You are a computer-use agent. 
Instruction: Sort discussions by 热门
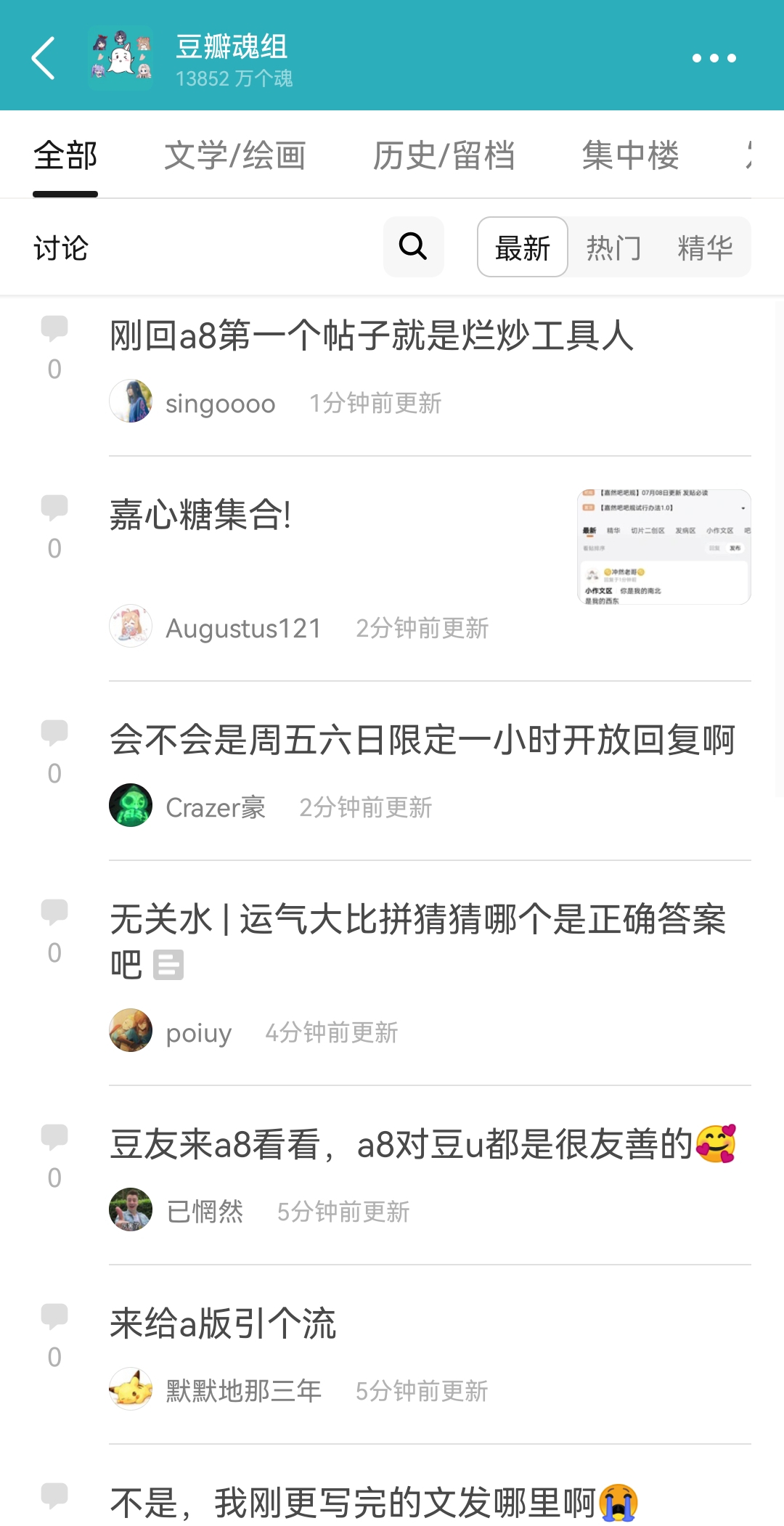(x=613, y=248)
